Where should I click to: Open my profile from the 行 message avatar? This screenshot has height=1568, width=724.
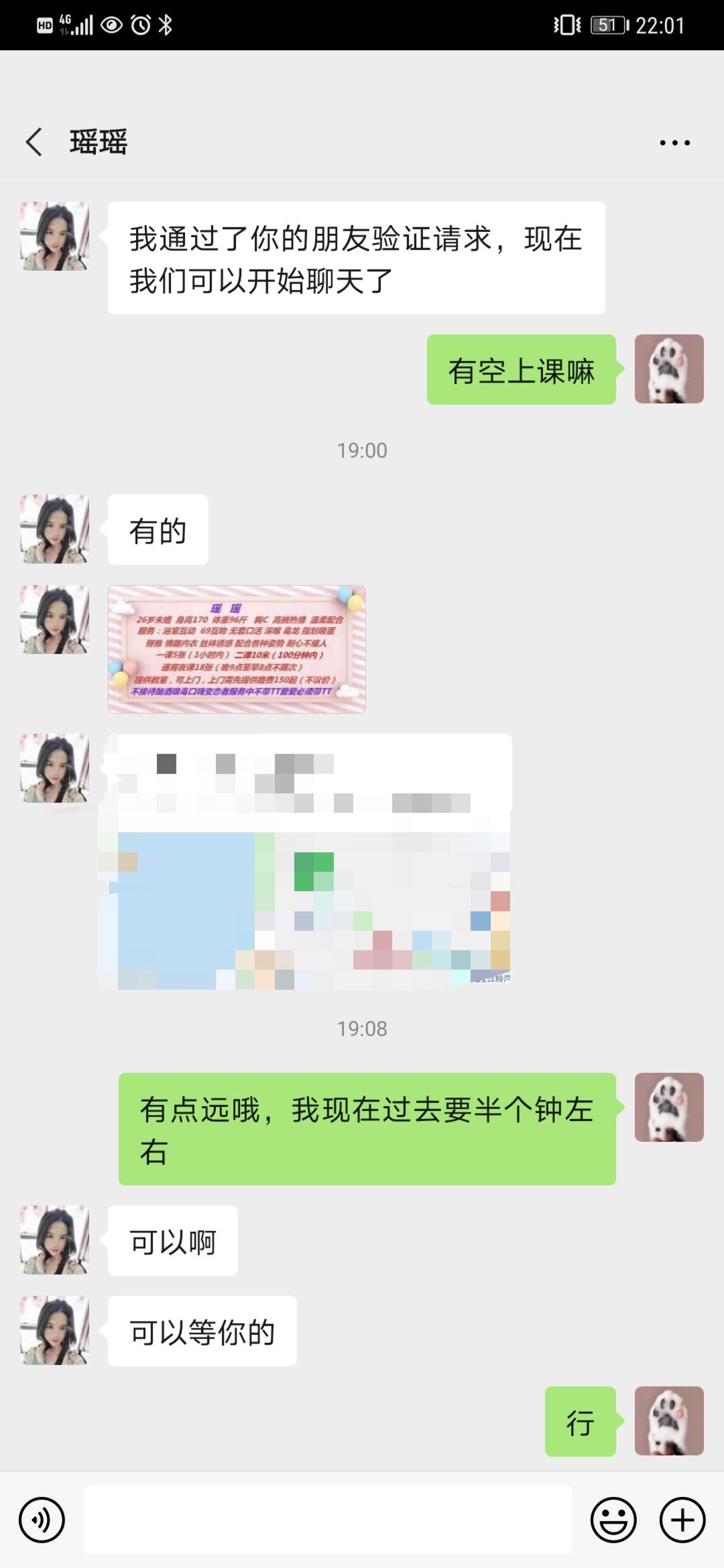(x=669, y=1421)
